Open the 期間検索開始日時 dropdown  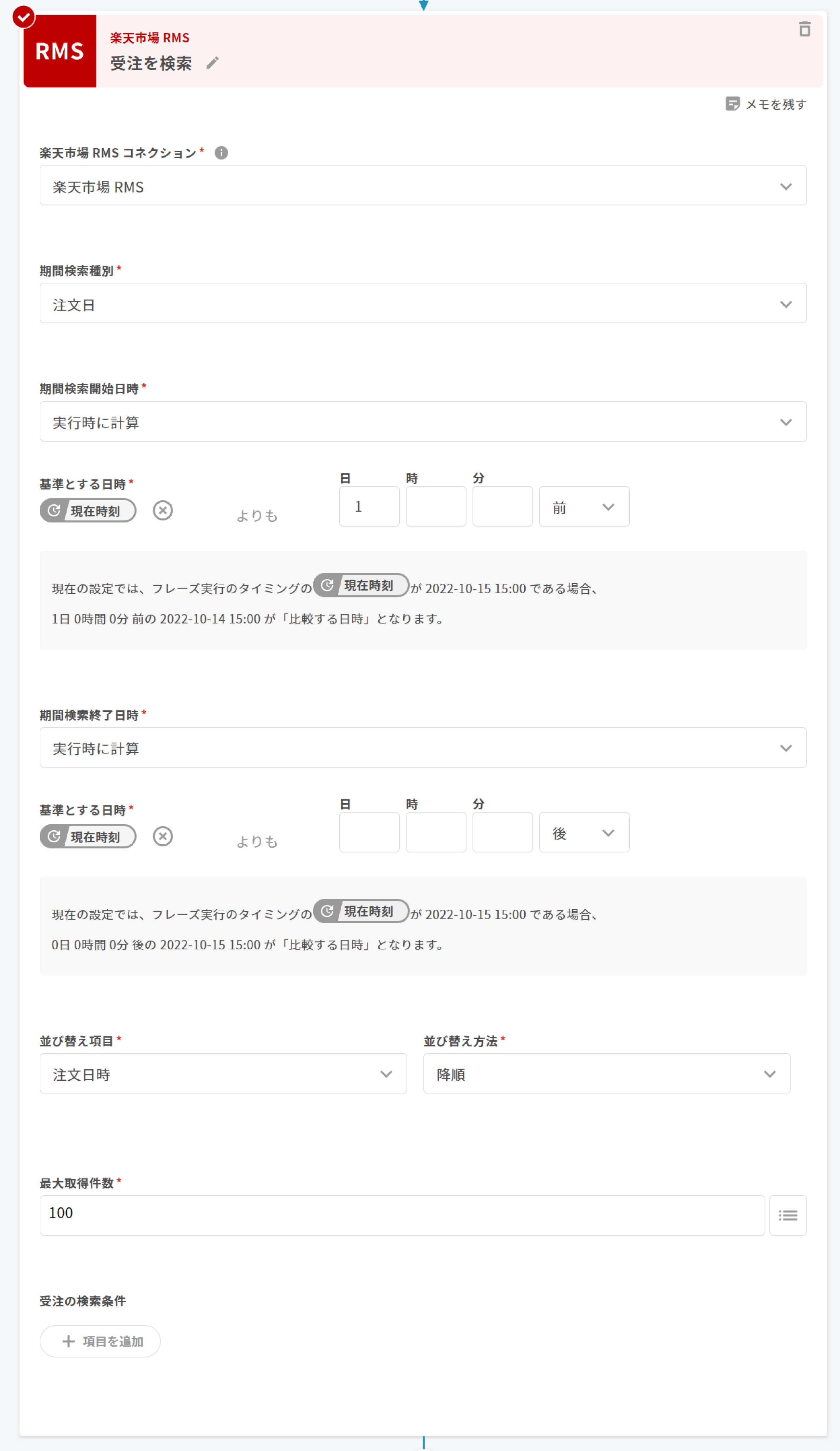click(423, 422)
